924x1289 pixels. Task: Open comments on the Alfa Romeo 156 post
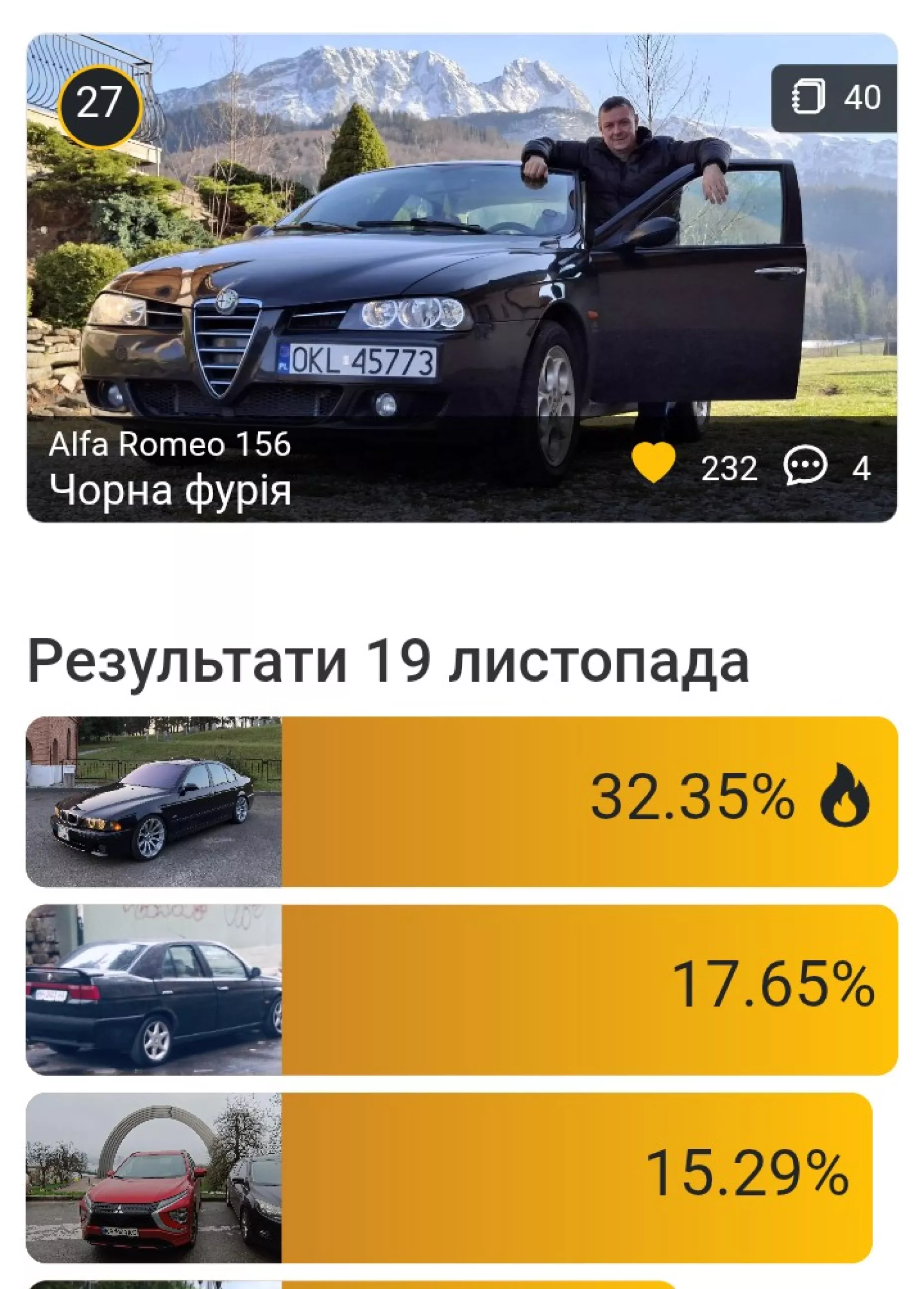tap(804, 465)
